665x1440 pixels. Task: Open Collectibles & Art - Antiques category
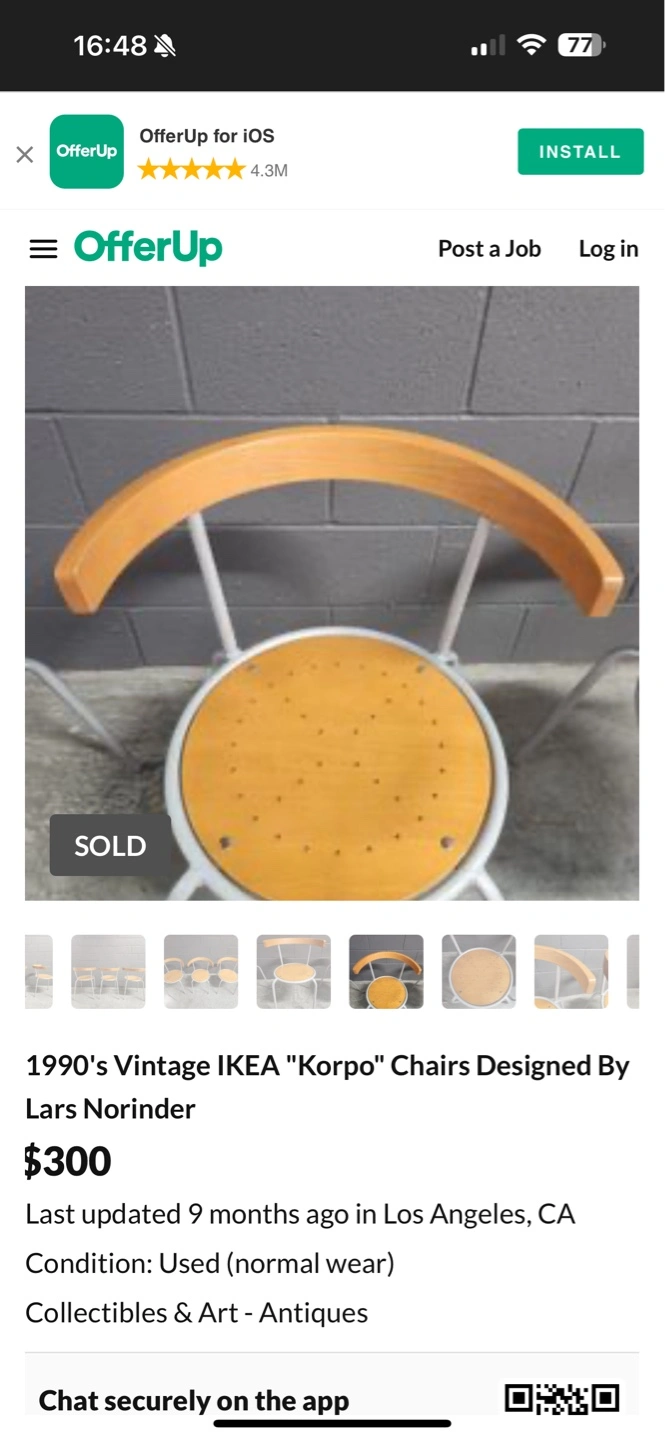[196, 1312]
